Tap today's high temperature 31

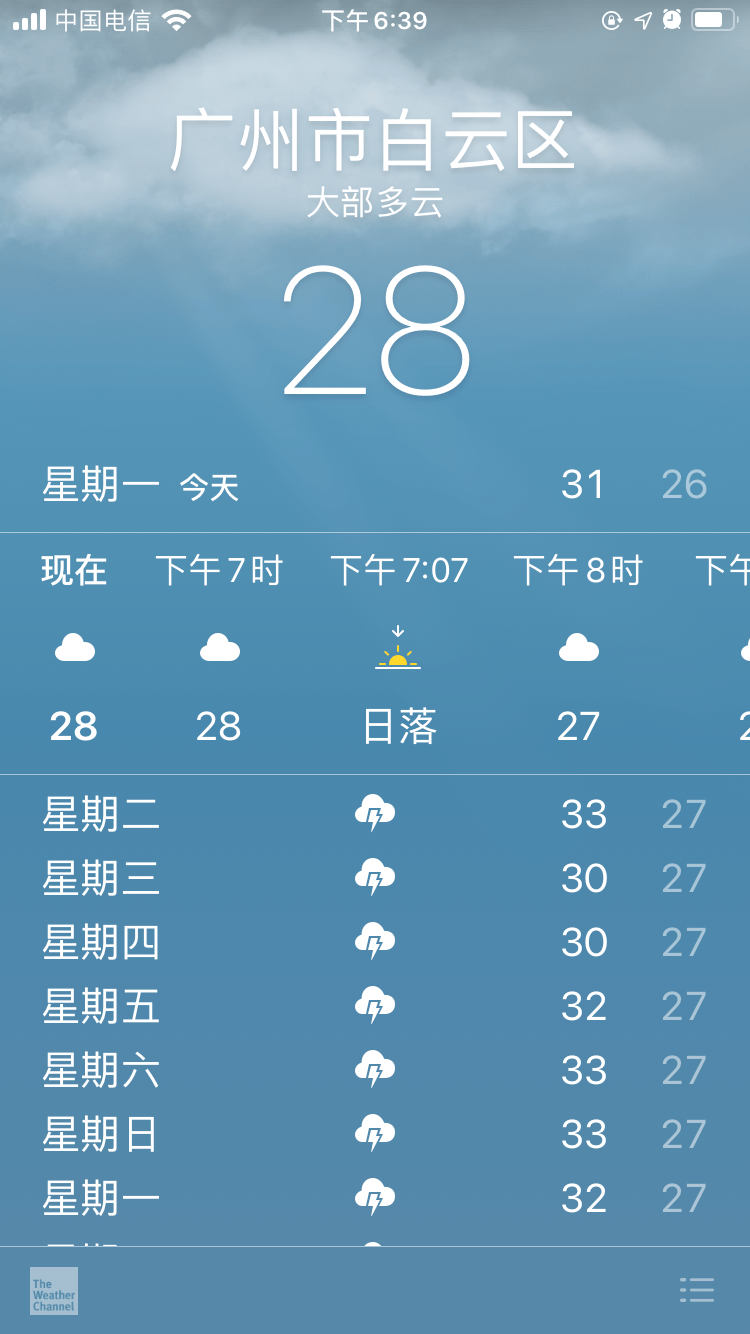[583, 485]
